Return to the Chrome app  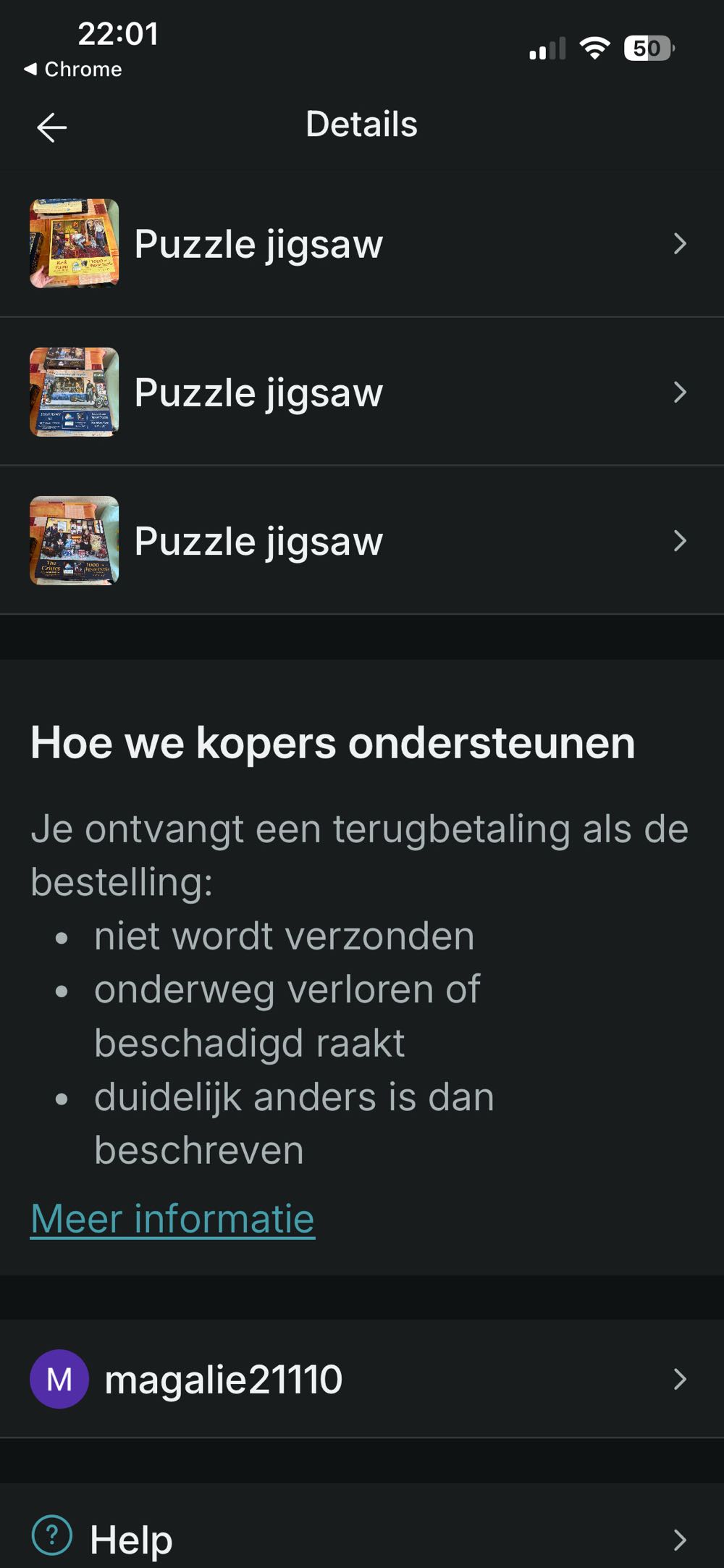tap(72, 70)
